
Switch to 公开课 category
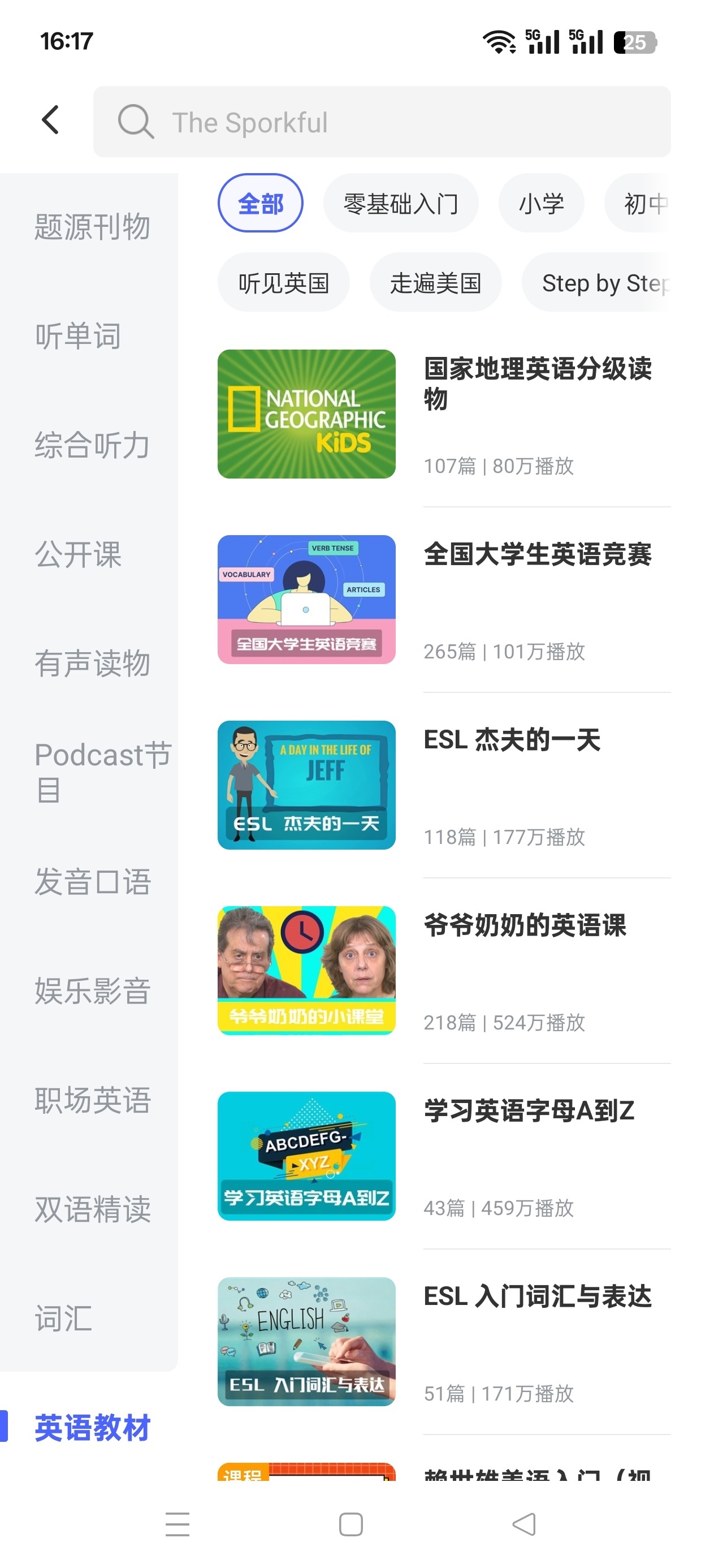pyautogui.click(x=78, y=554)
